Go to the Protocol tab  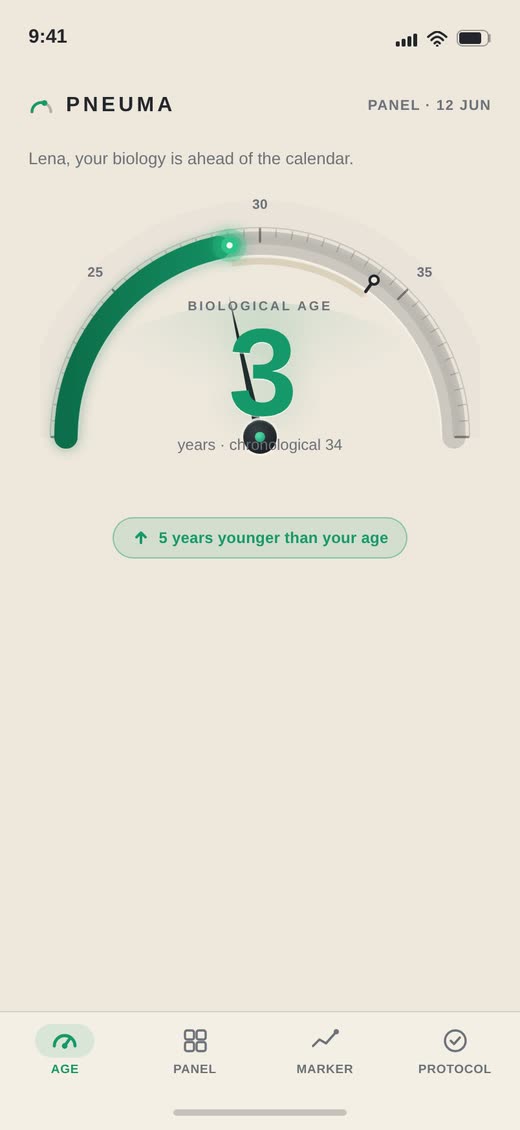click(454, 1051)
